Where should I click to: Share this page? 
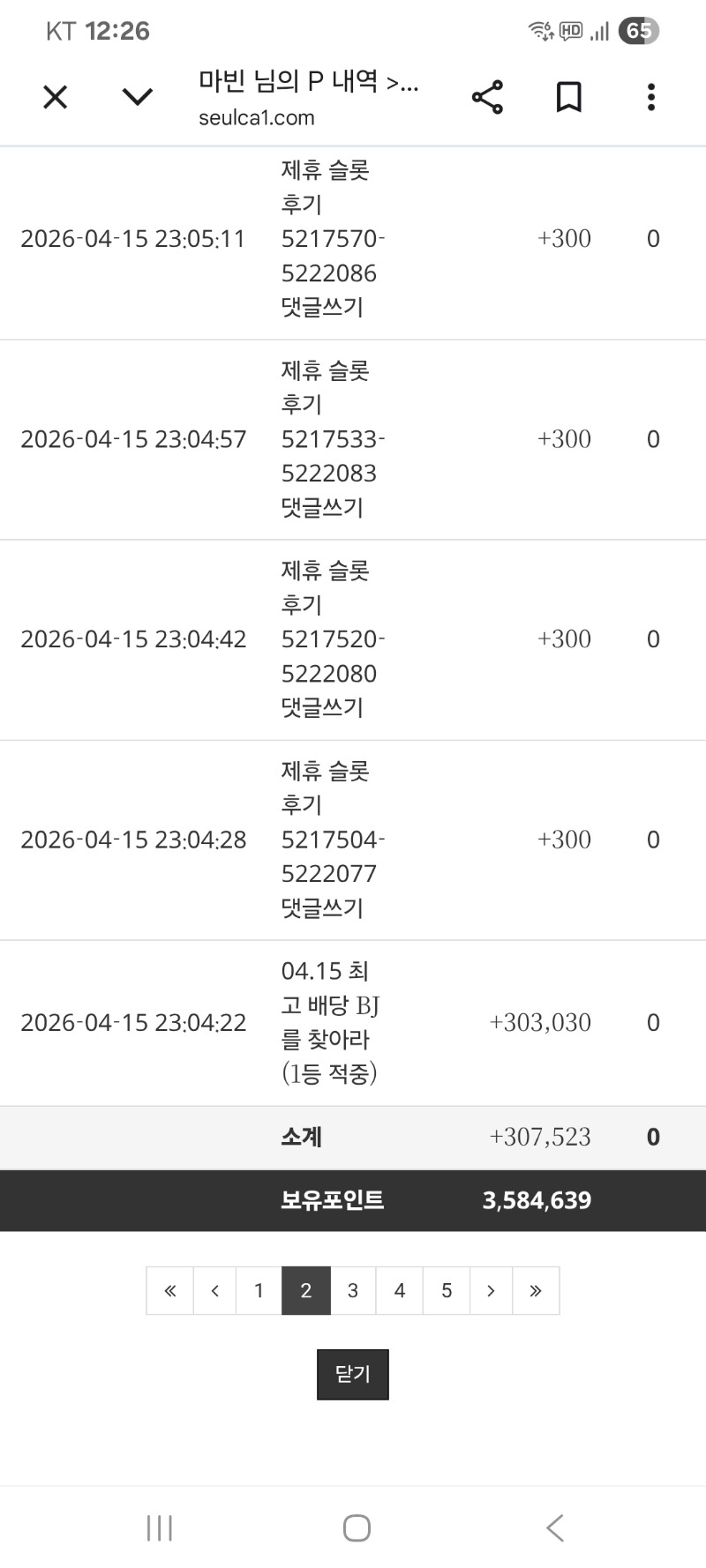487,97
